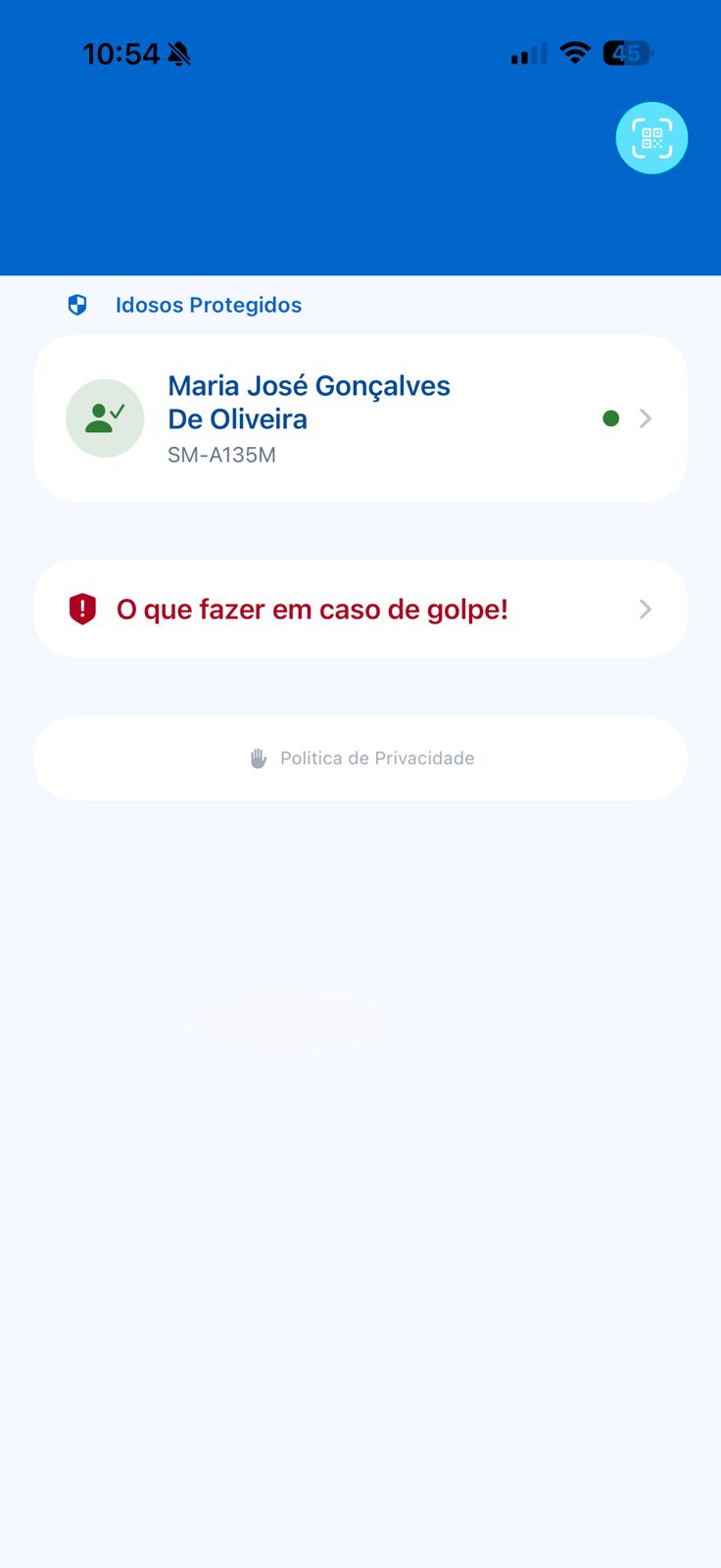The height and width of the screenshot is (1568, 721).
Task: Open the QR code scanner icon
Action: click(x=651, y=137)
